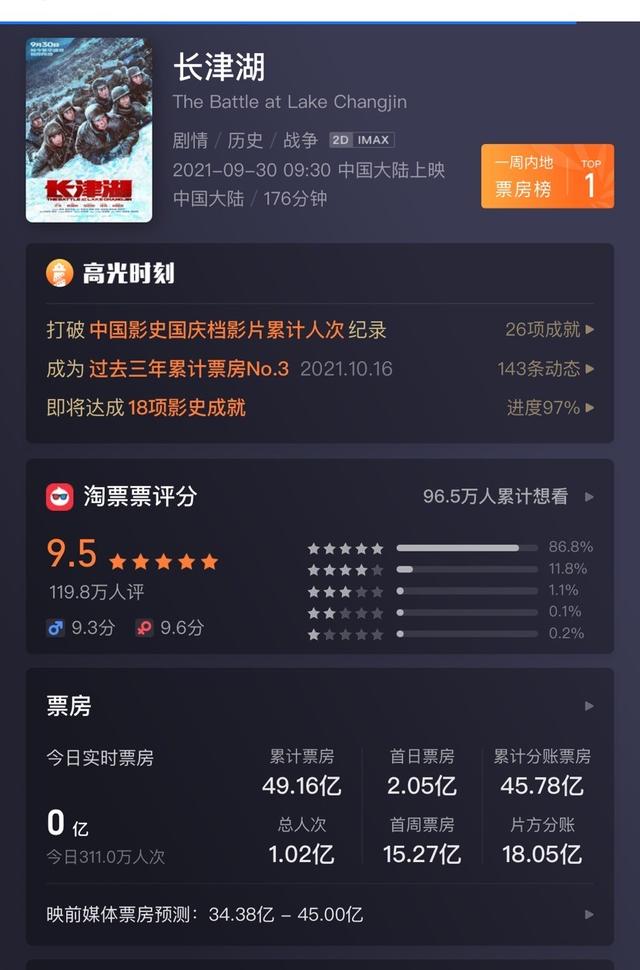Screen dimensions: 640x970
Task: Open the 长津湖 movie poster
Action: tap(89, 129)
